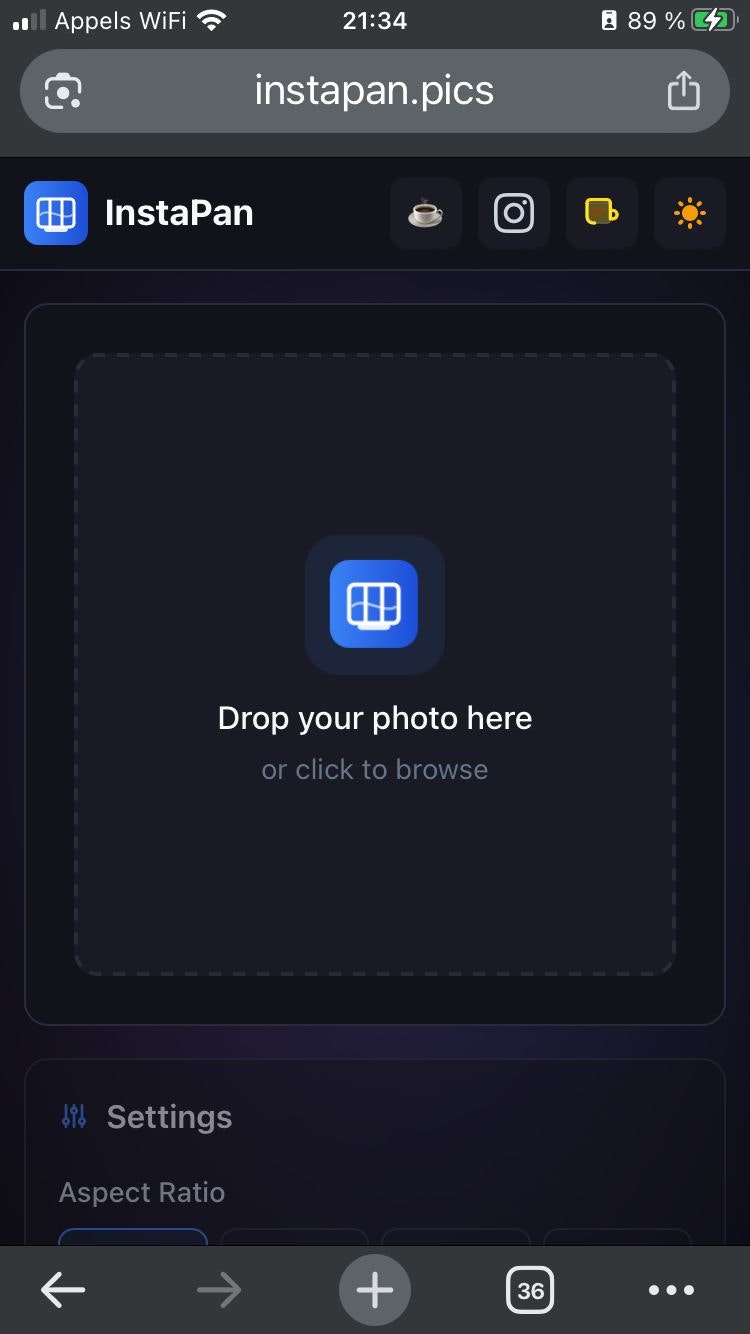Toggle light theme with the sun icon

[689, 213]
